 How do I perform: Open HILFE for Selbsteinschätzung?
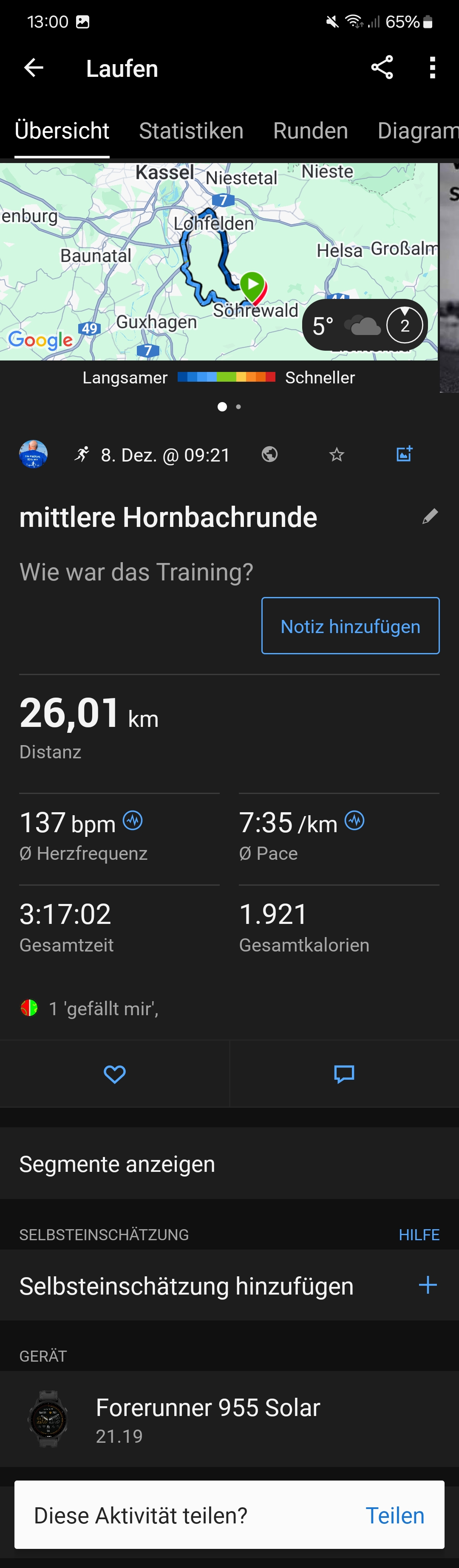click(x=419, y=1234)
